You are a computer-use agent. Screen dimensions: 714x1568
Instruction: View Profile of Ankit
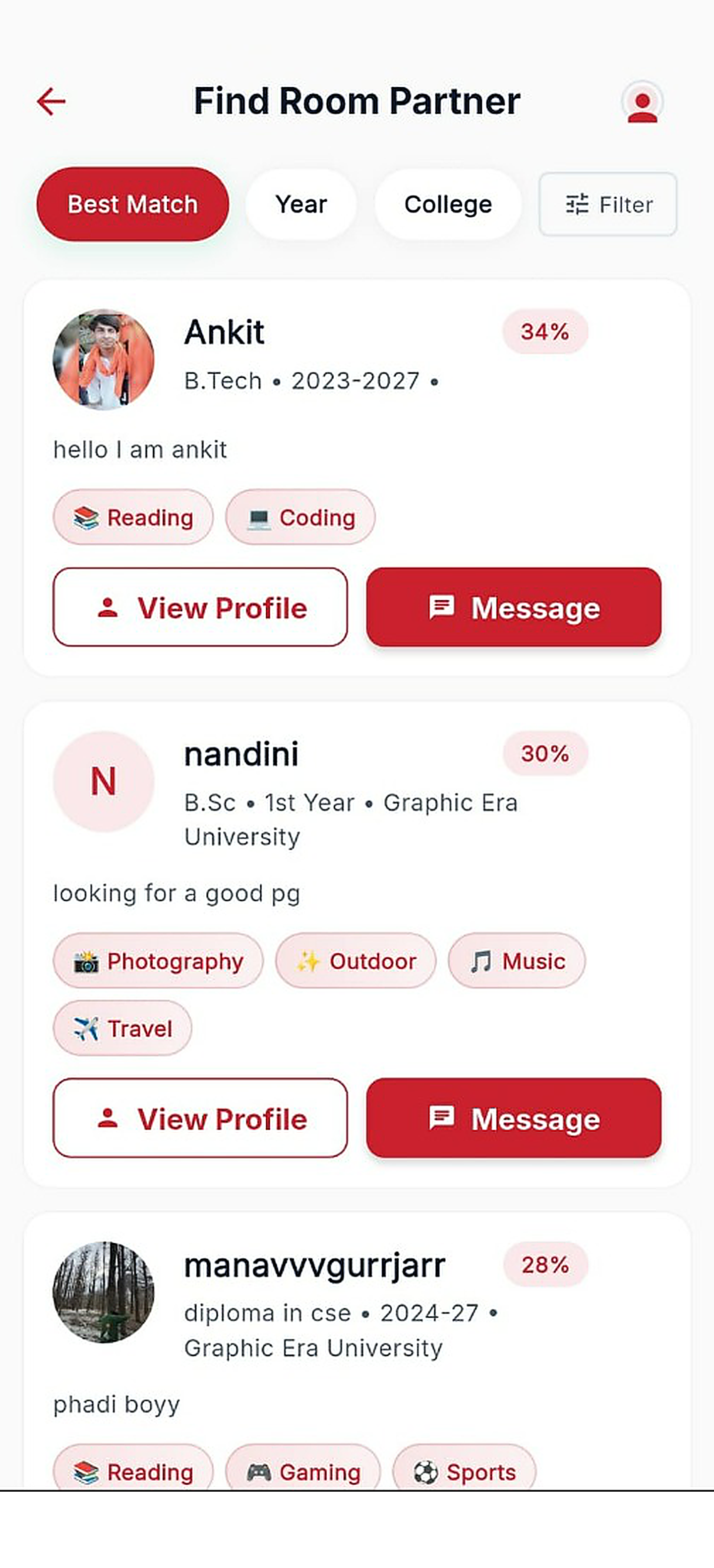click(x=200, y=607)
